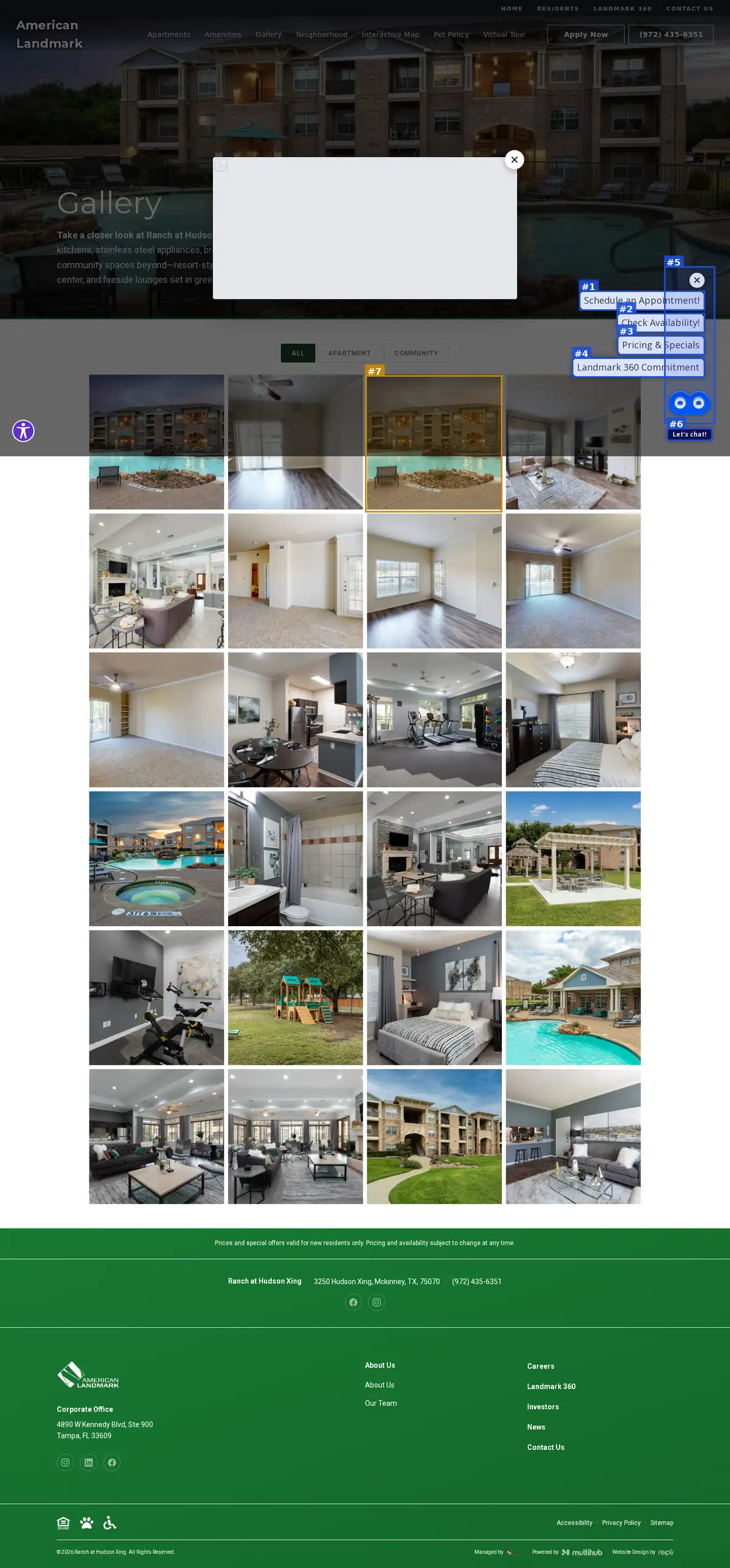Close the popup dialog

coord(514,159)
